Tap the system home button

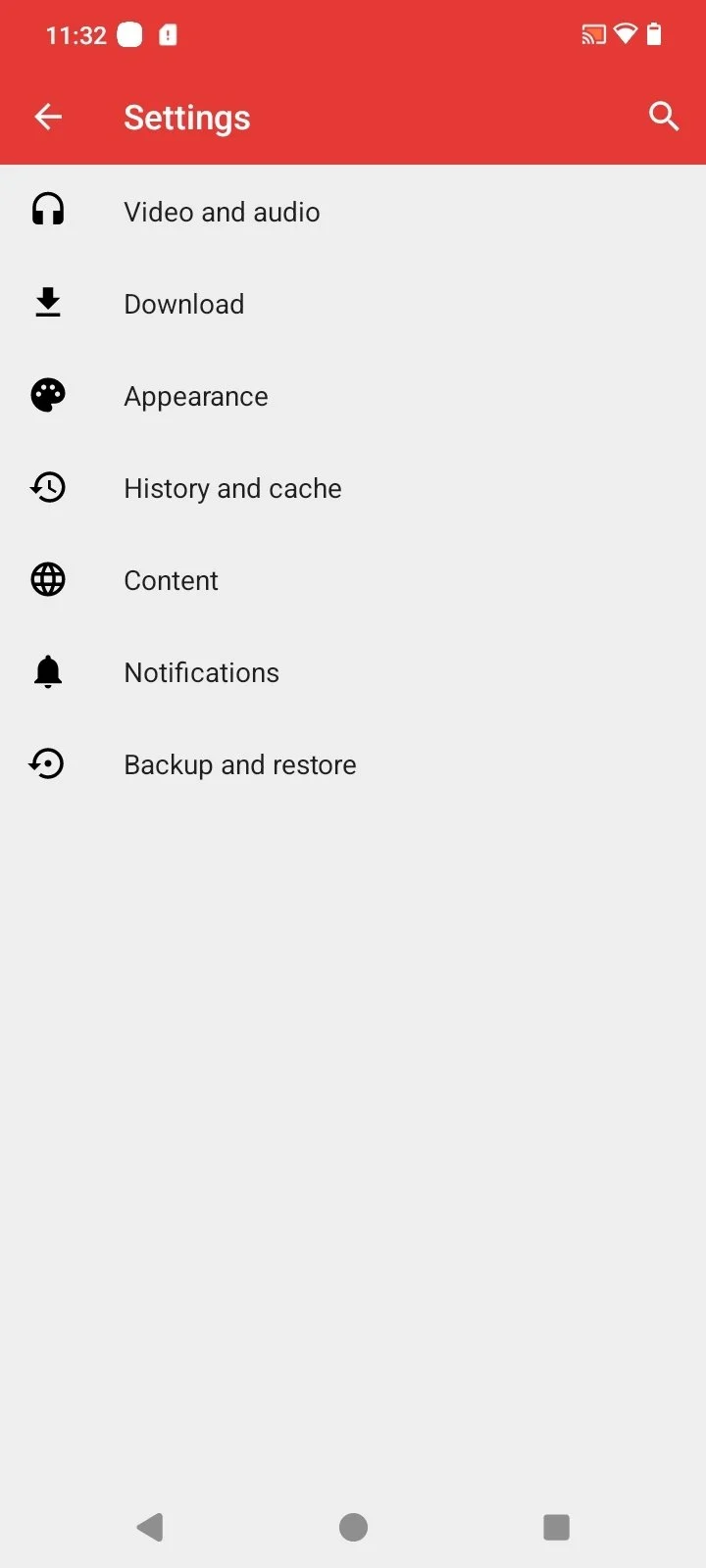pos(353,1527)
